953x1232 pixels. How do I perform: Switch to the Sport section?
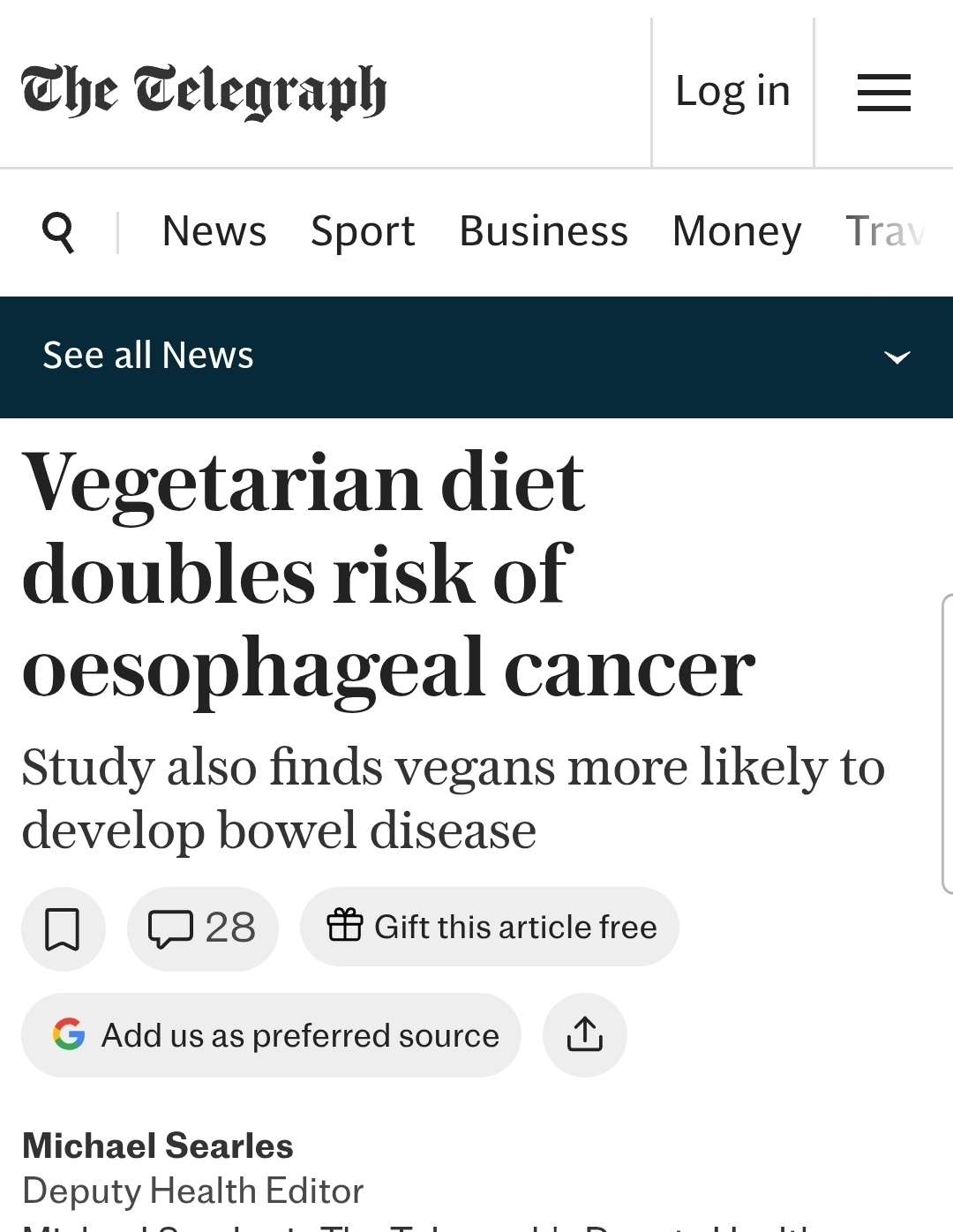click(x=363, y=232)
